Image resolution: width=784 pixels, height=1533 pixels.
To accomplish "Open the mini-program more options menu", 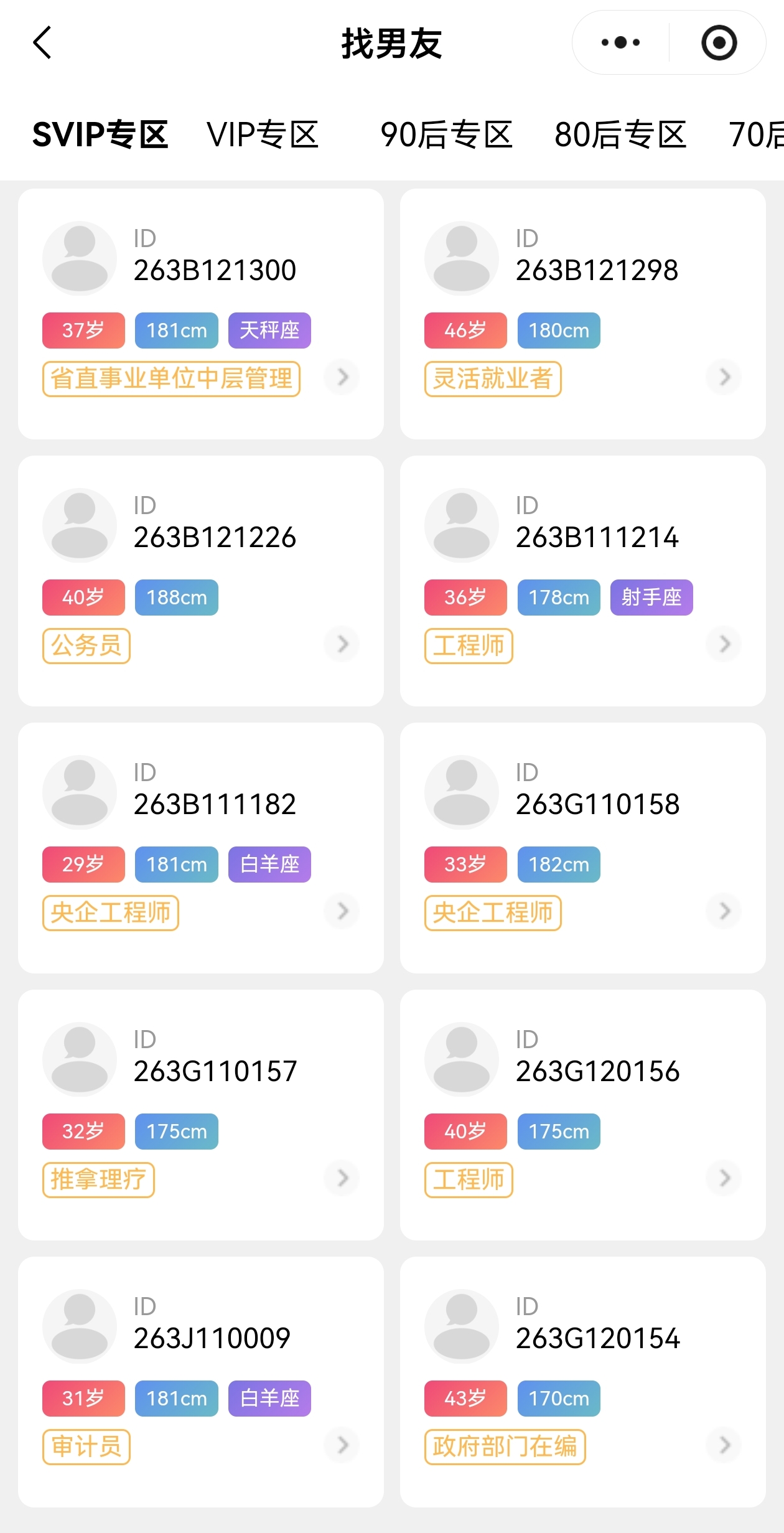I will coord(620,43).
